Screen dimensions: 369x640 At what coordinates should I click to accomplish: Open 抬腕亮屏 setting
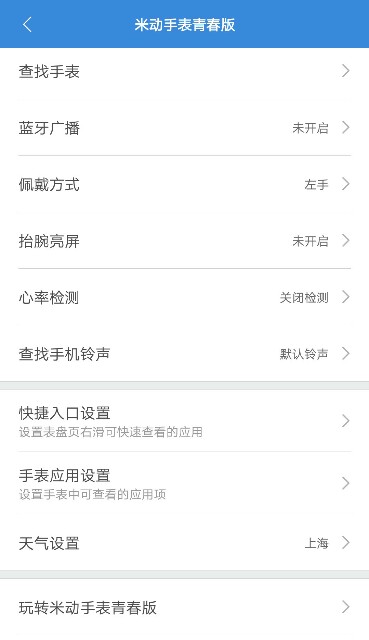click(x=184, y=241)
